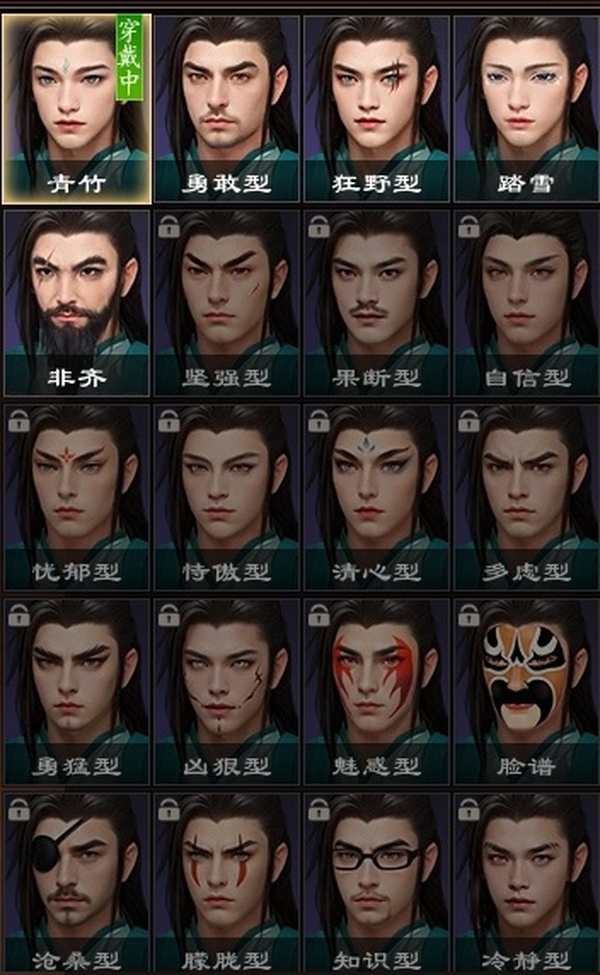Screen dimensions: 600x975
Task: Select the 青竹 face currently equipped
Action: coord(76,105)
